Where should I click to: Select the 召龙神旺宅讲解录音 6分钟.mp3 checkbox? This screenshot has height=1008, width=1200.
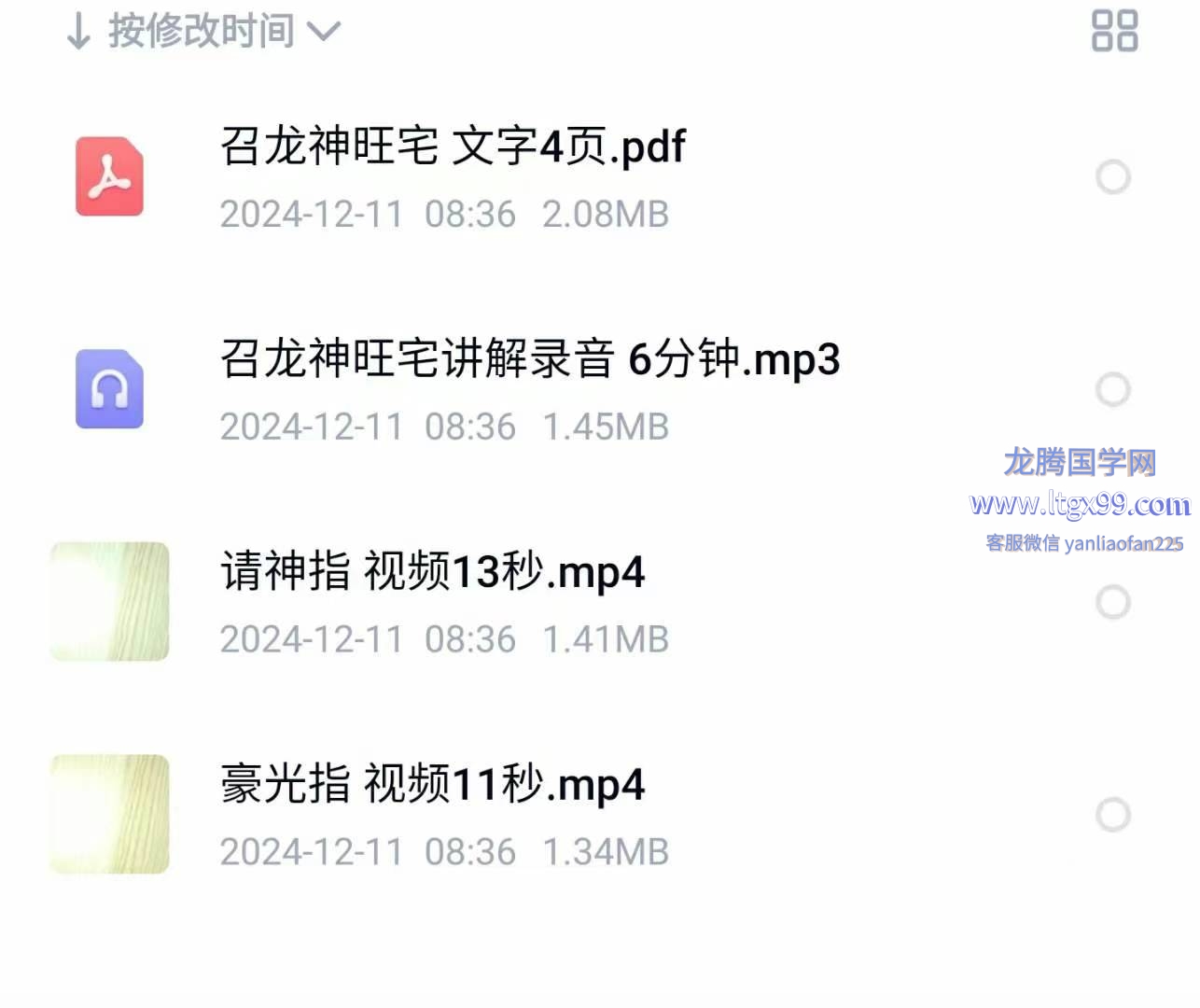[1112, 389]
